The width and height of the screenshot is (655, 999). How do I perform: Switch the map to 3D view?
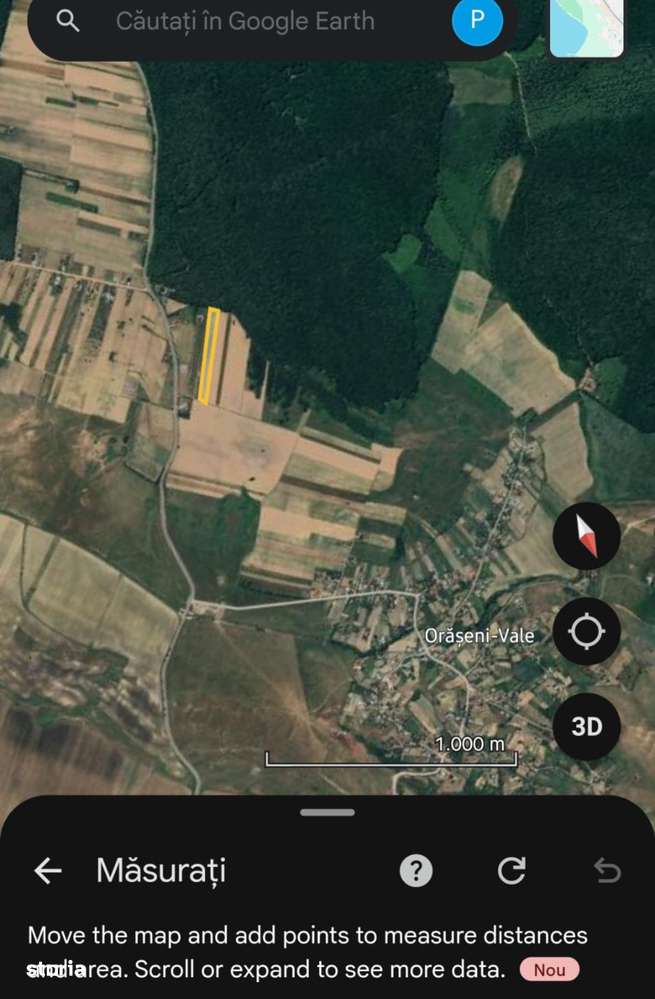(586, 726)
